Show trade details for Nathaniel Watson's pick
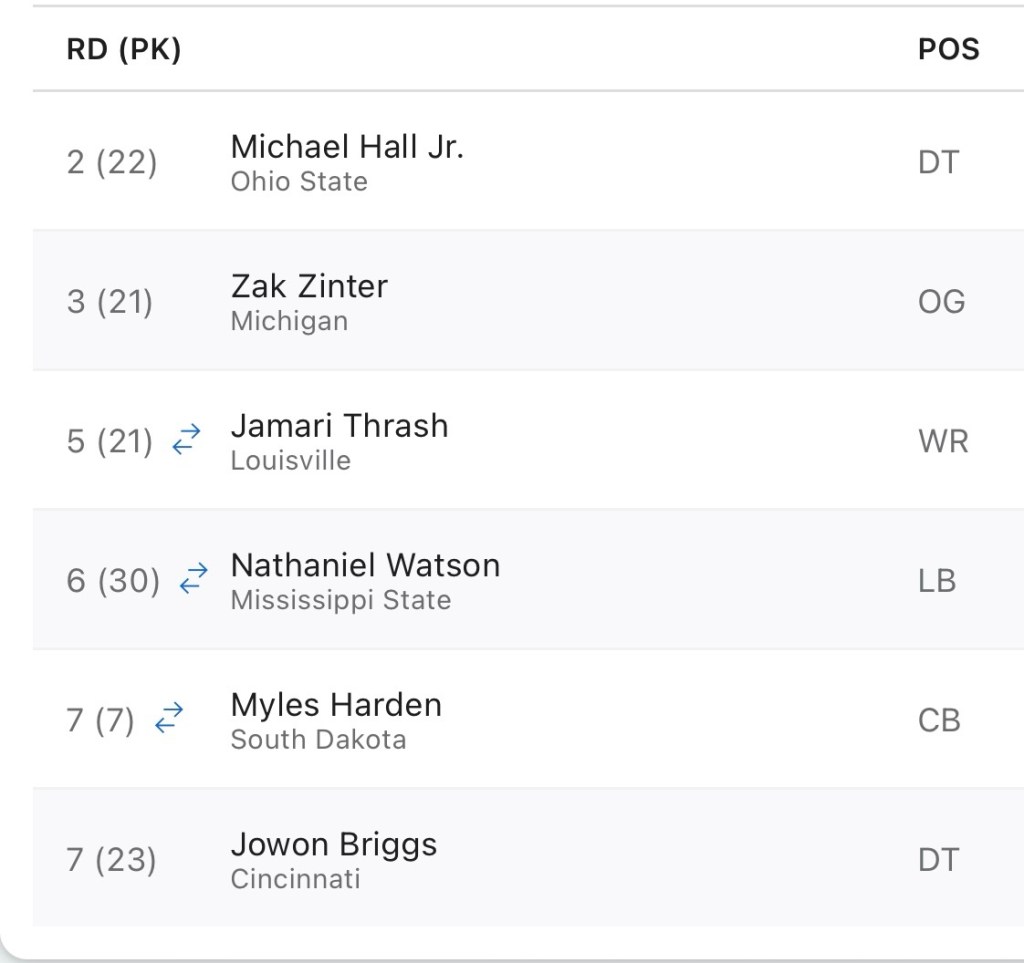Image resolution: width=1024 pixels, height=963 pixels. pyautogui.click(x=193, y=580)
